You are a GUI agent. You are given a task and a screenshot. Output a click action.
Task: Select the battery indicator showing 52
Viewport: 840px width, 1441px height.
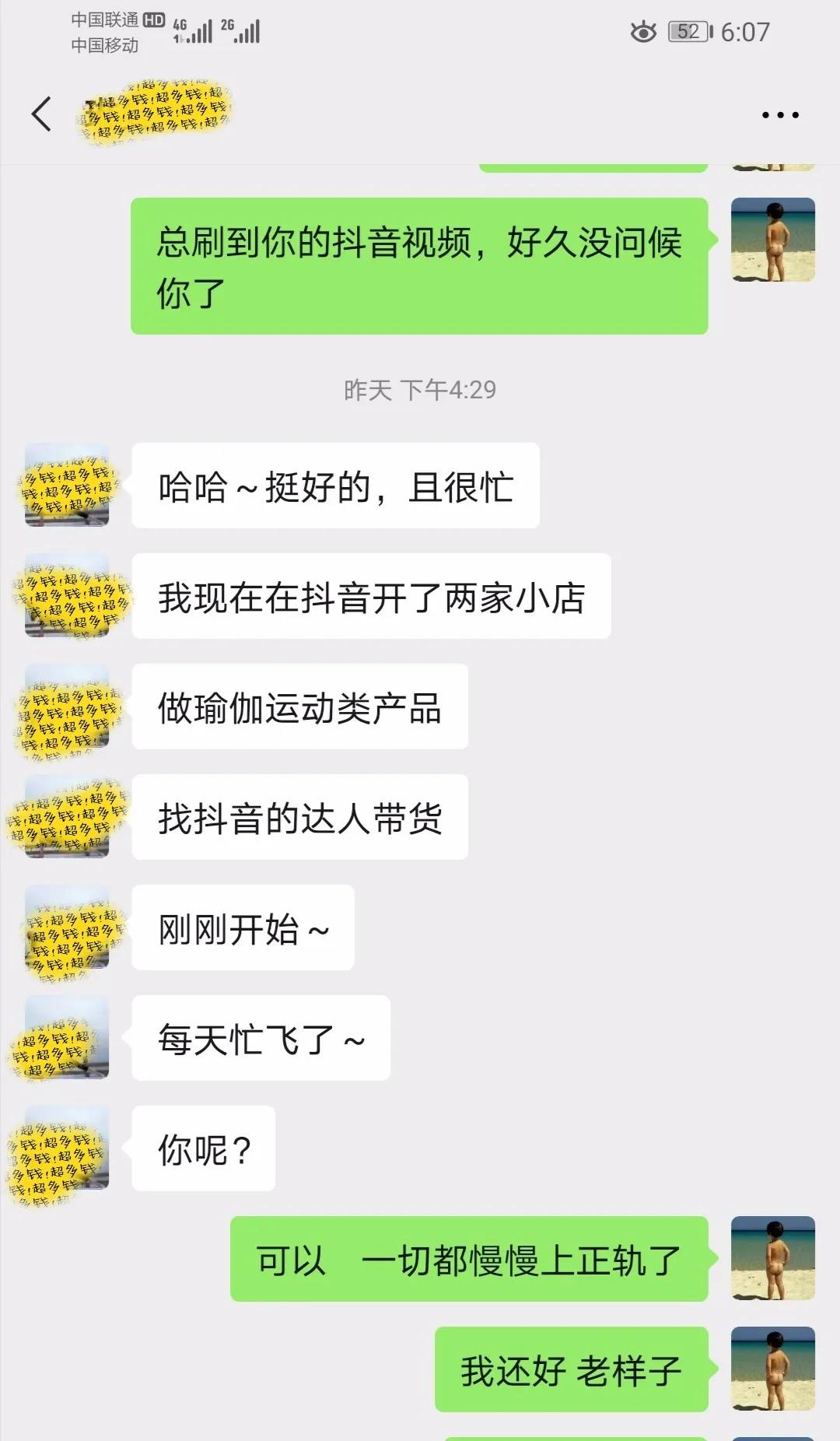pos(688,30)
